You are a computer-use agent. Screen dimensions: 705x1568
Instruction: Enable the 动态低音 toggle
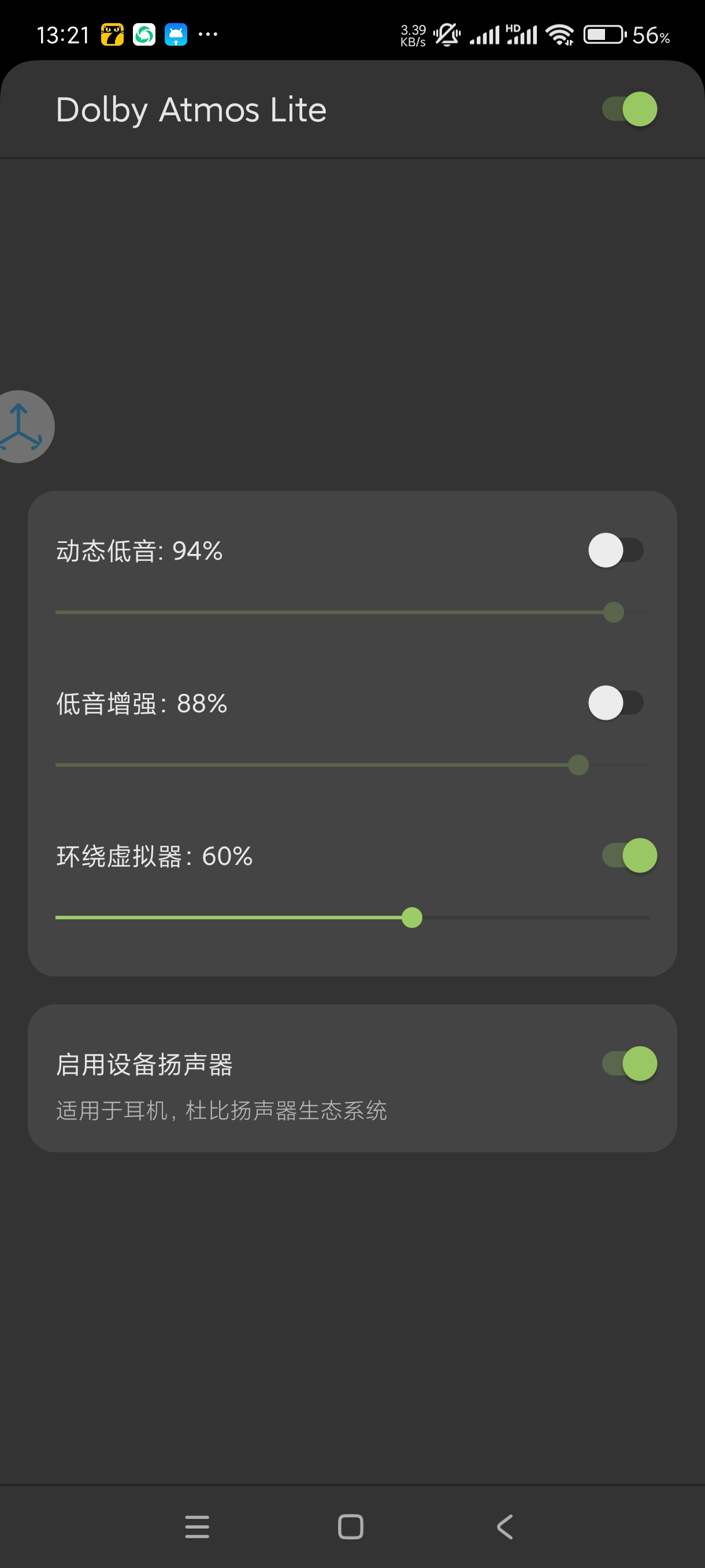click(615, 550)
